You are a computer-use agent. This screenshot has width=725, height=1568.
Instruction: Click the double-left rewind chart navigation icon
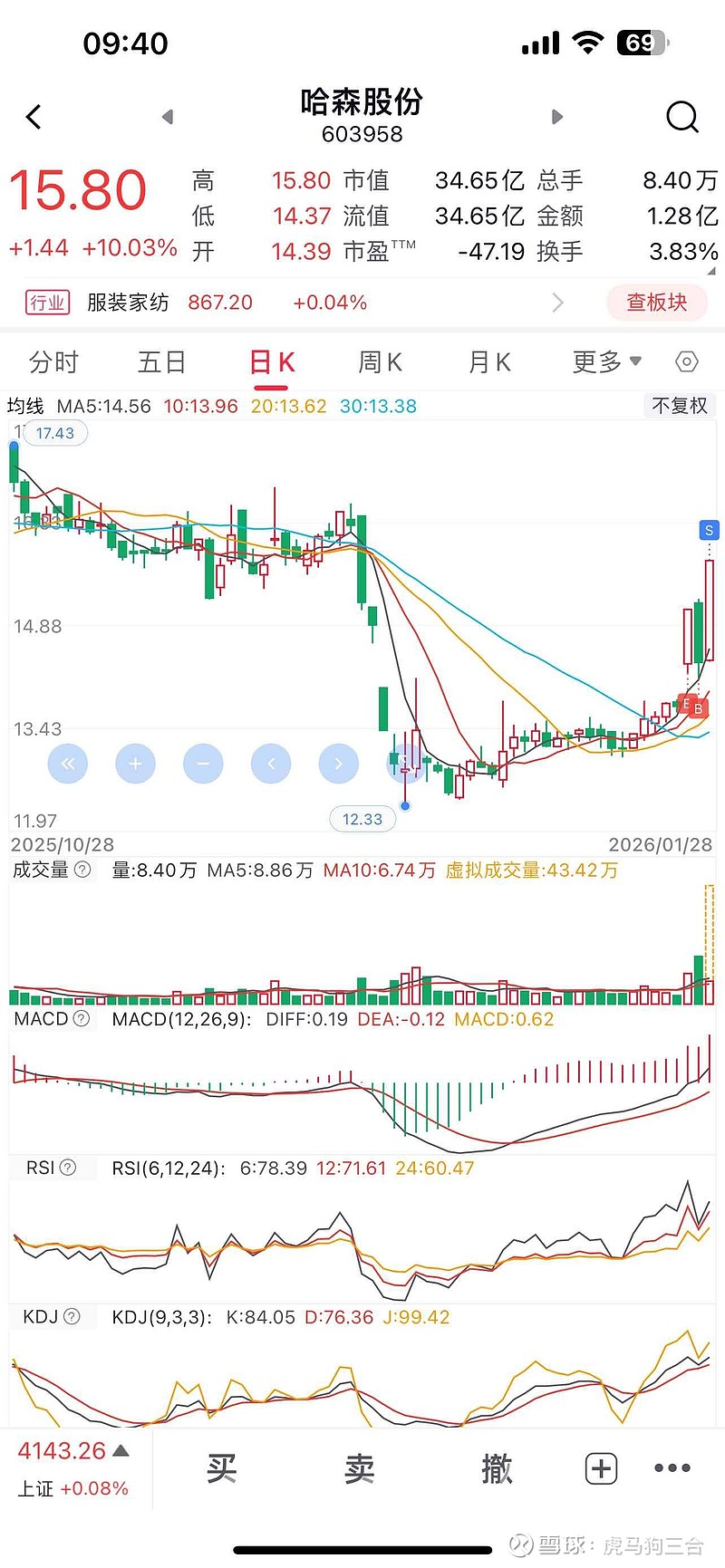point(68,764)
